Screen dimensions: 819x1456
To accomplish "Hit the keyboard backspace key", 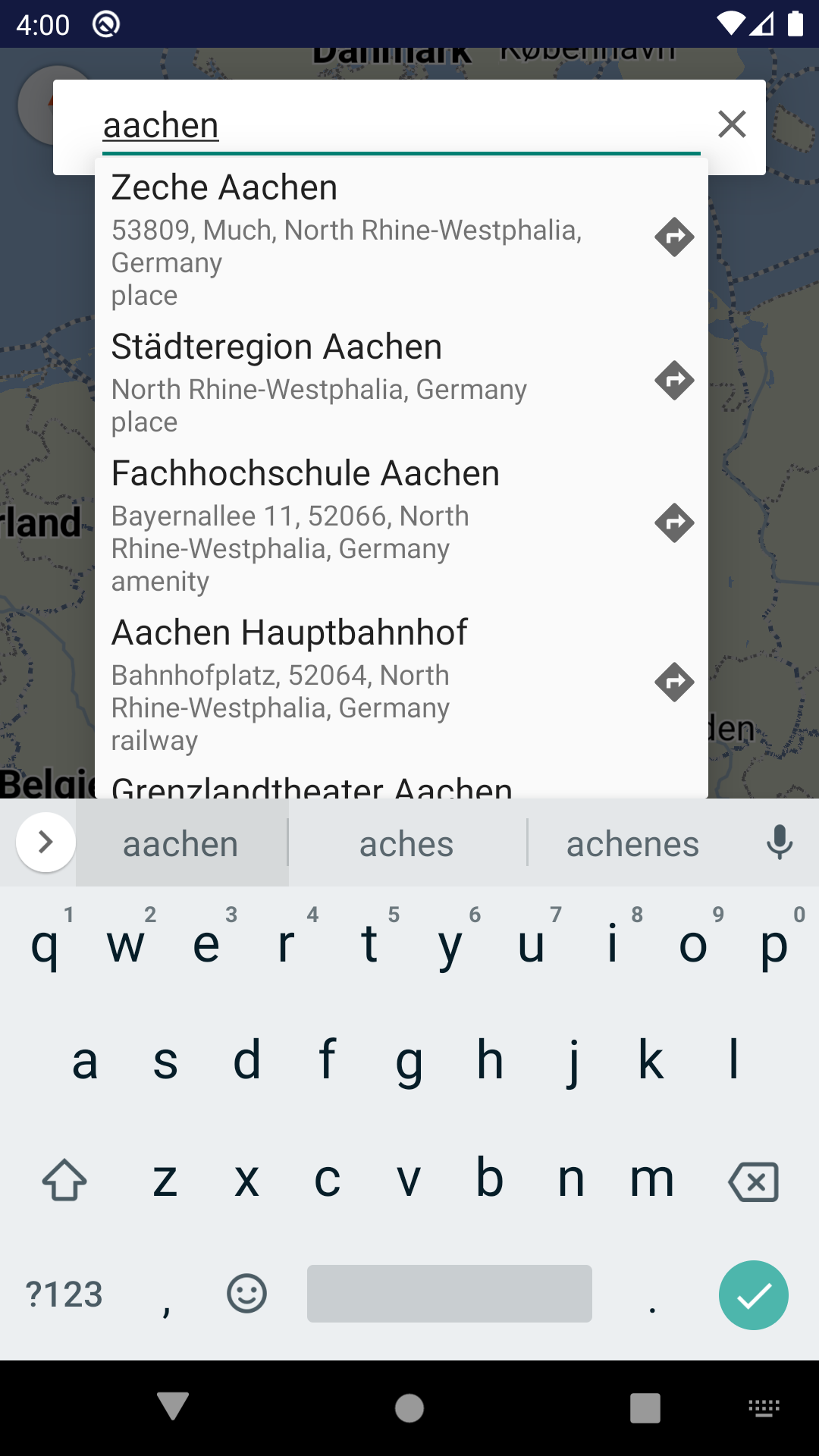I will pyautogui.click(x=753, y=1181).
